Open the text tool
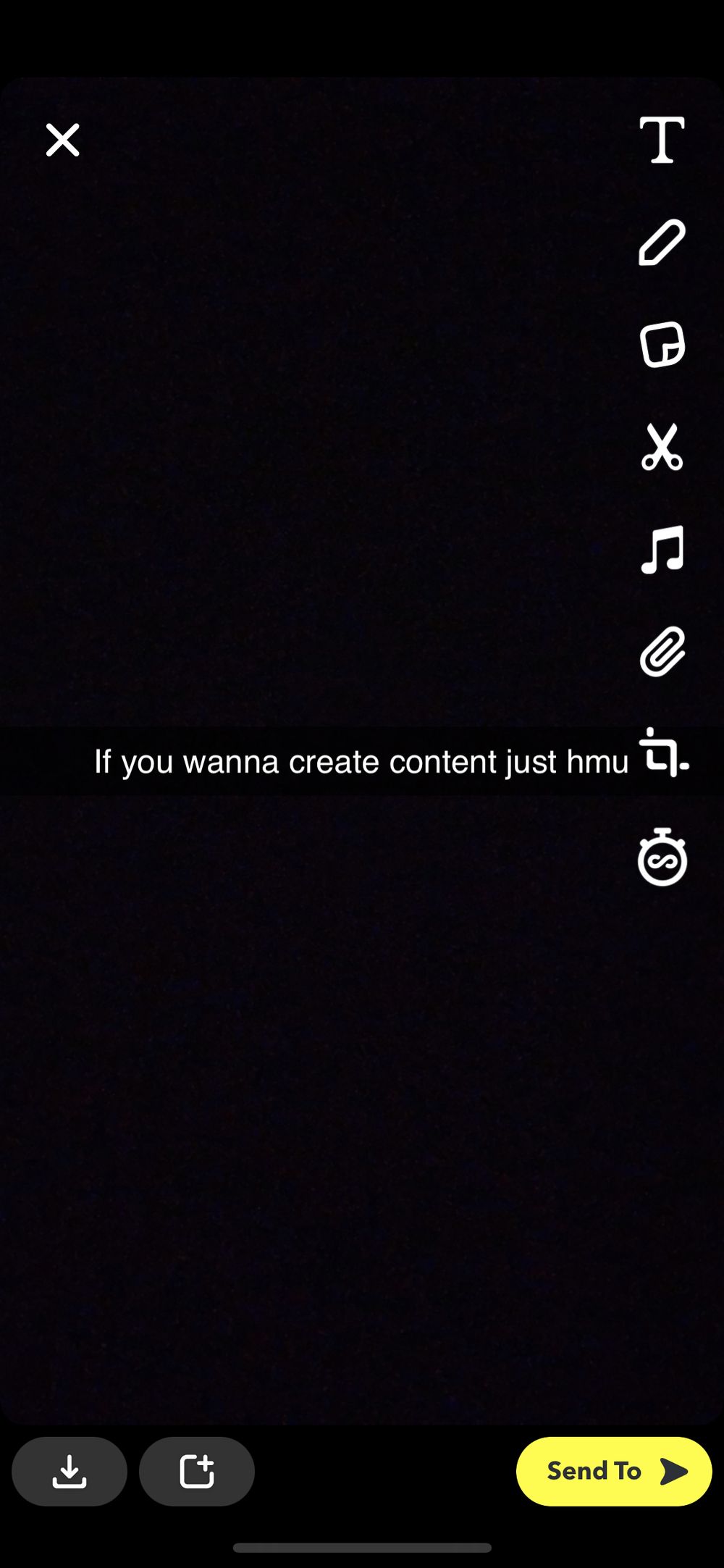The image size is (724, 1568). 662,140
